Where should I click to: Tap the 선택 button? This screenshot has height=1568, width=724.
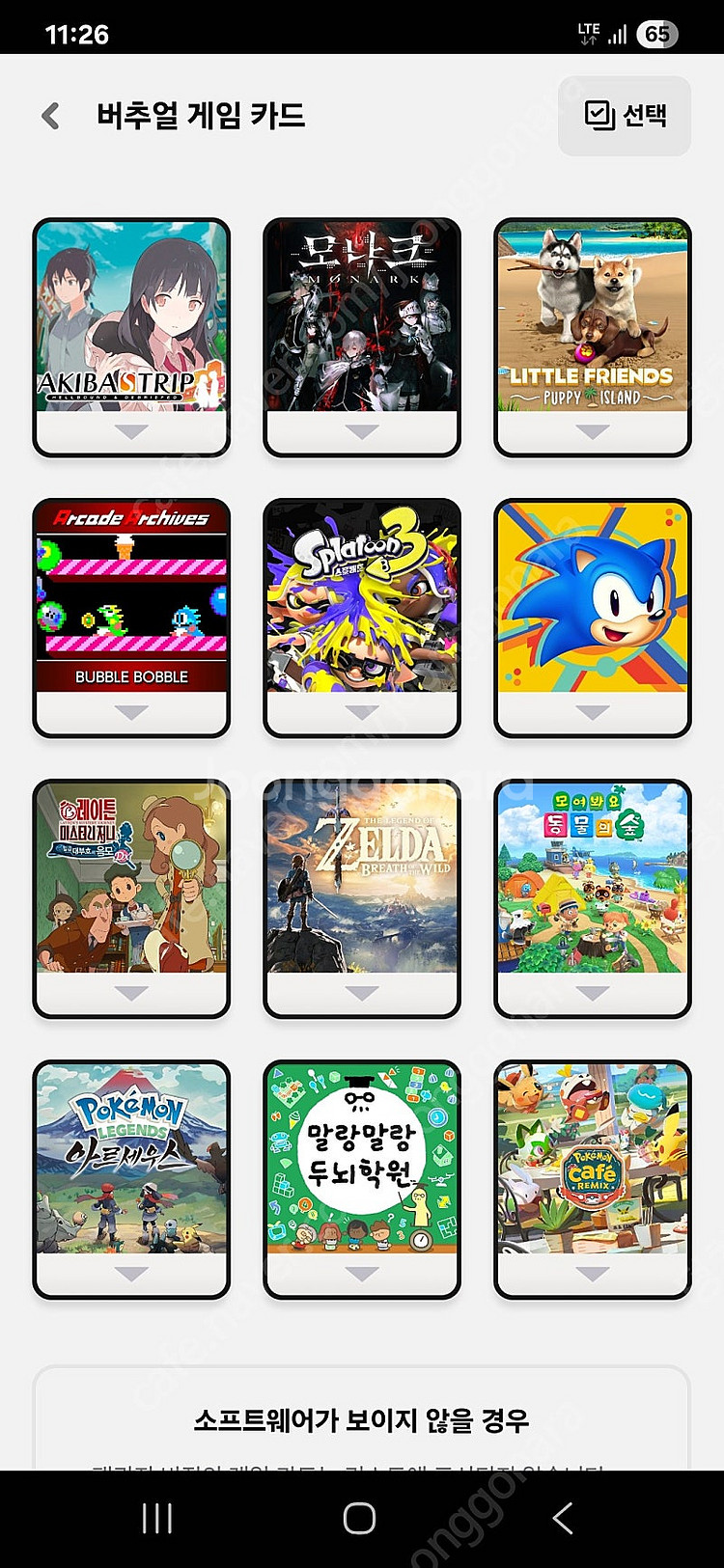click(625, 116)
